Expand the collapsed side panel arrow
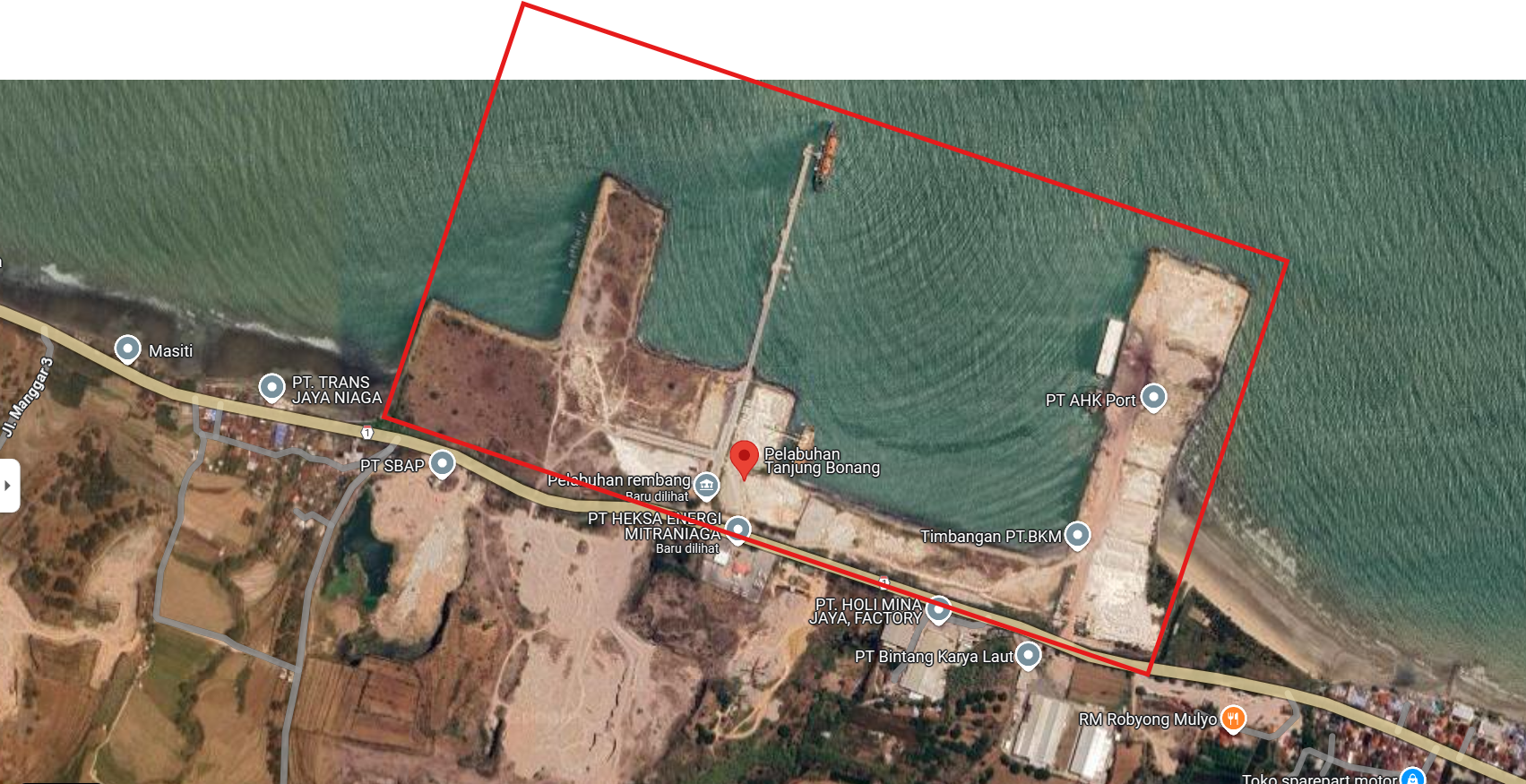This screenshot has width=1526, height=784. (8, 486)
